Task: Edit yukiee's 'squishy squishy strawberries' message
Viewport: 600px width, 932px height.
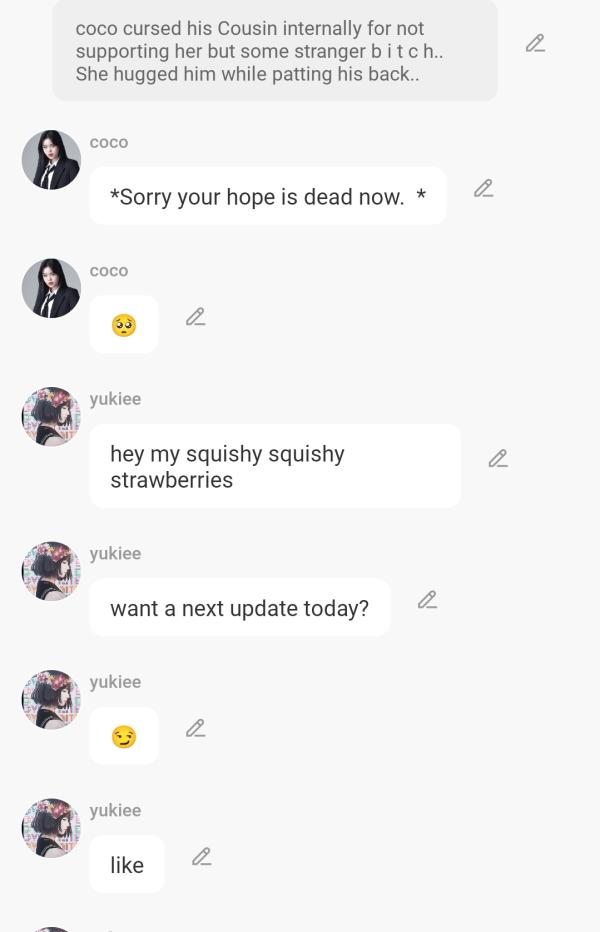Action: pyautogui.click(x=497, y=458)
